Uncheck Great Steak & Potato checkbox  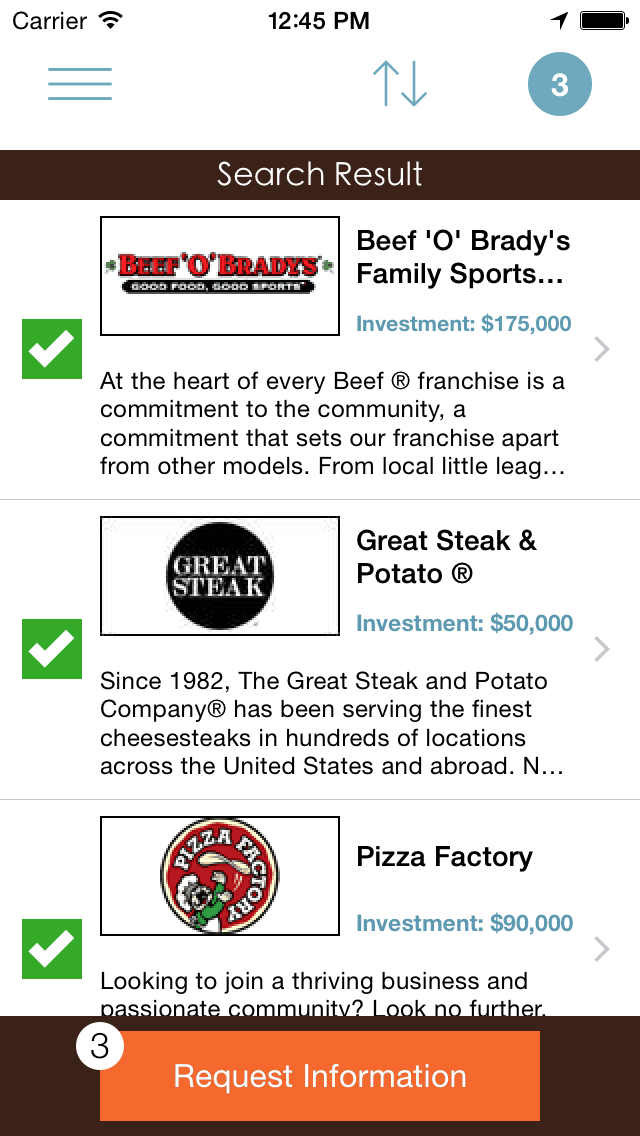tap(52, 649)
